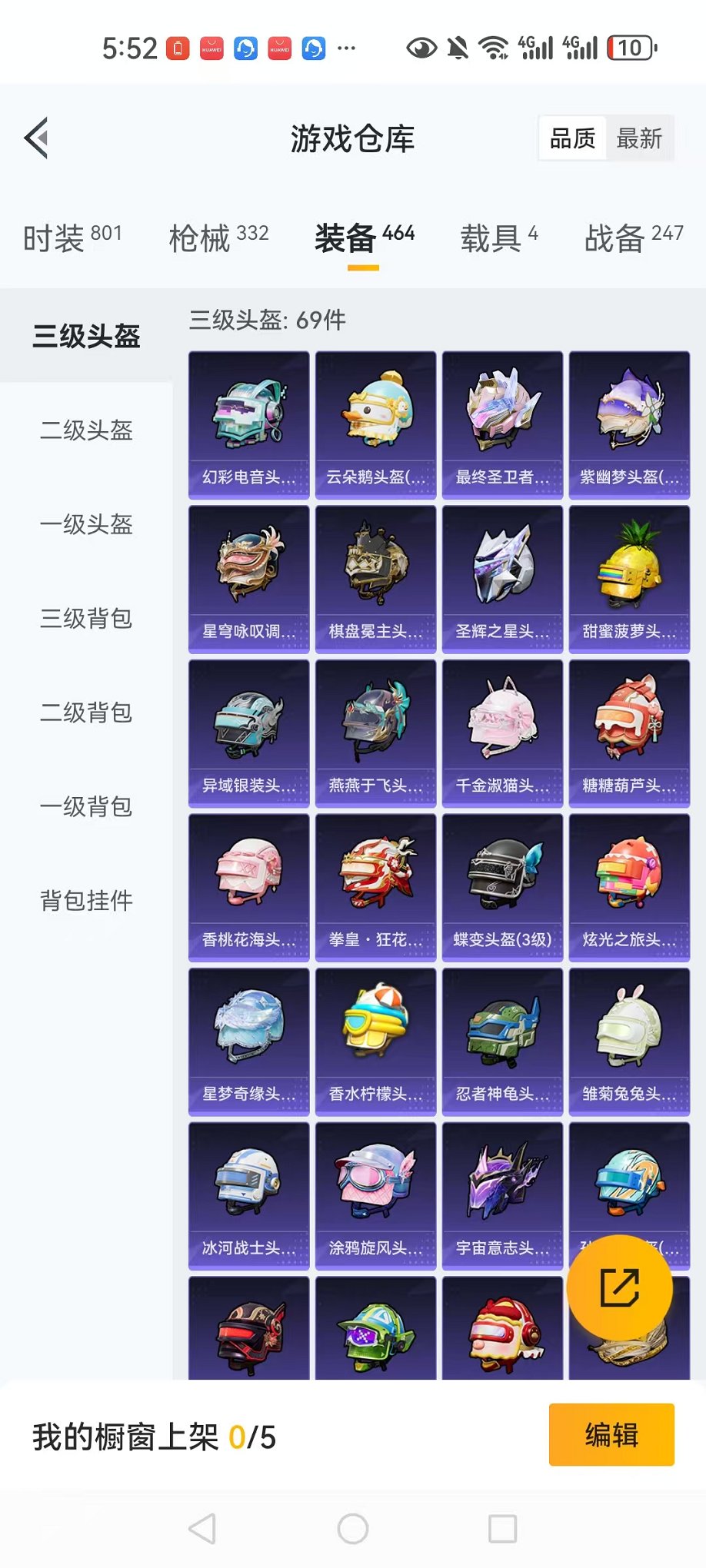Viewport: 706px width, 1568px height.
Task: Go back using the top-left arrow
Action: click(x=37, y=138)
